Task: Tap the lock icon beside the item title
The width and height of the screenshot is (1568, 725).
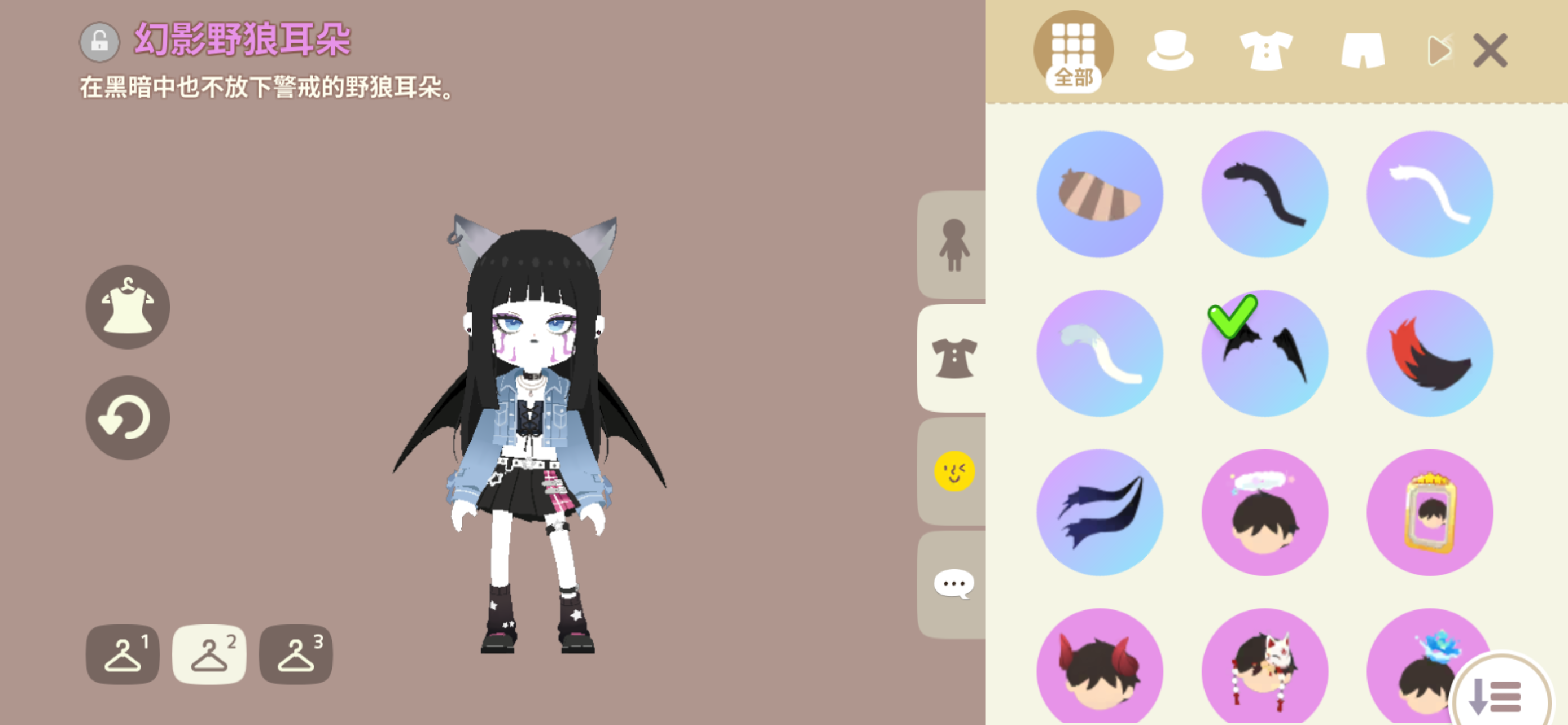Action: (x=99, y=42)
